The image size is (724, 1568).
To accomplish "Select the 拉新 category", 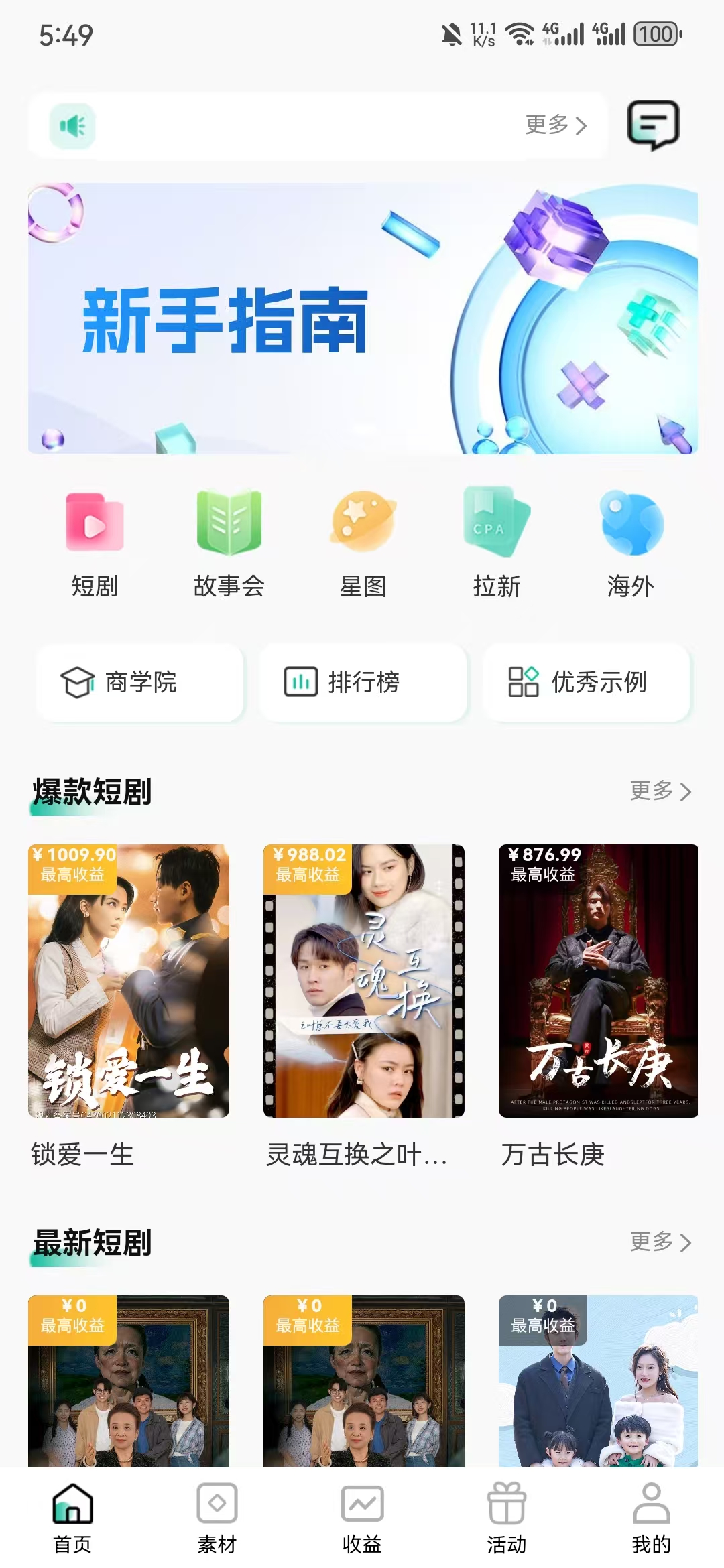I will [497, 543].
